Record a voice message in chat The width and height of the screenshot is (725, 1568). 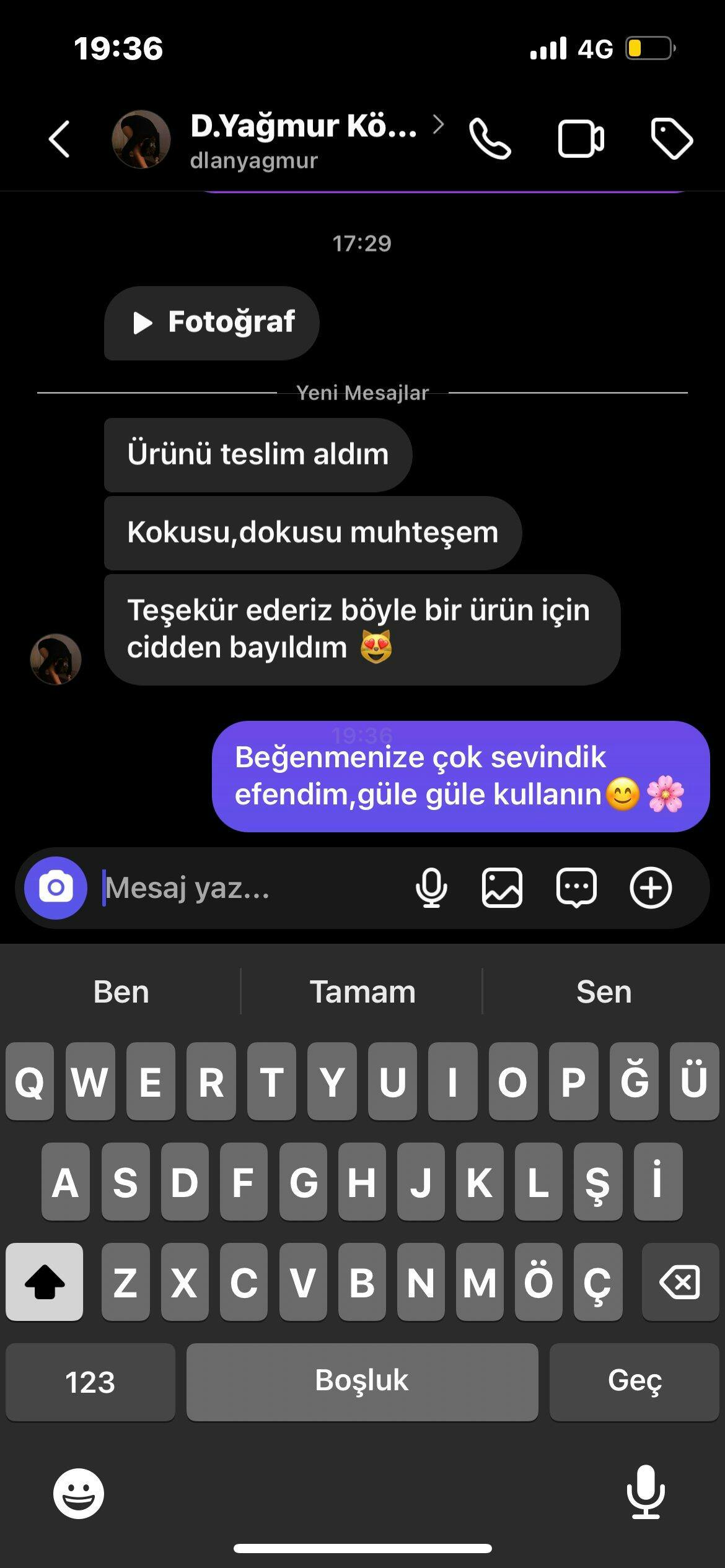431,888
